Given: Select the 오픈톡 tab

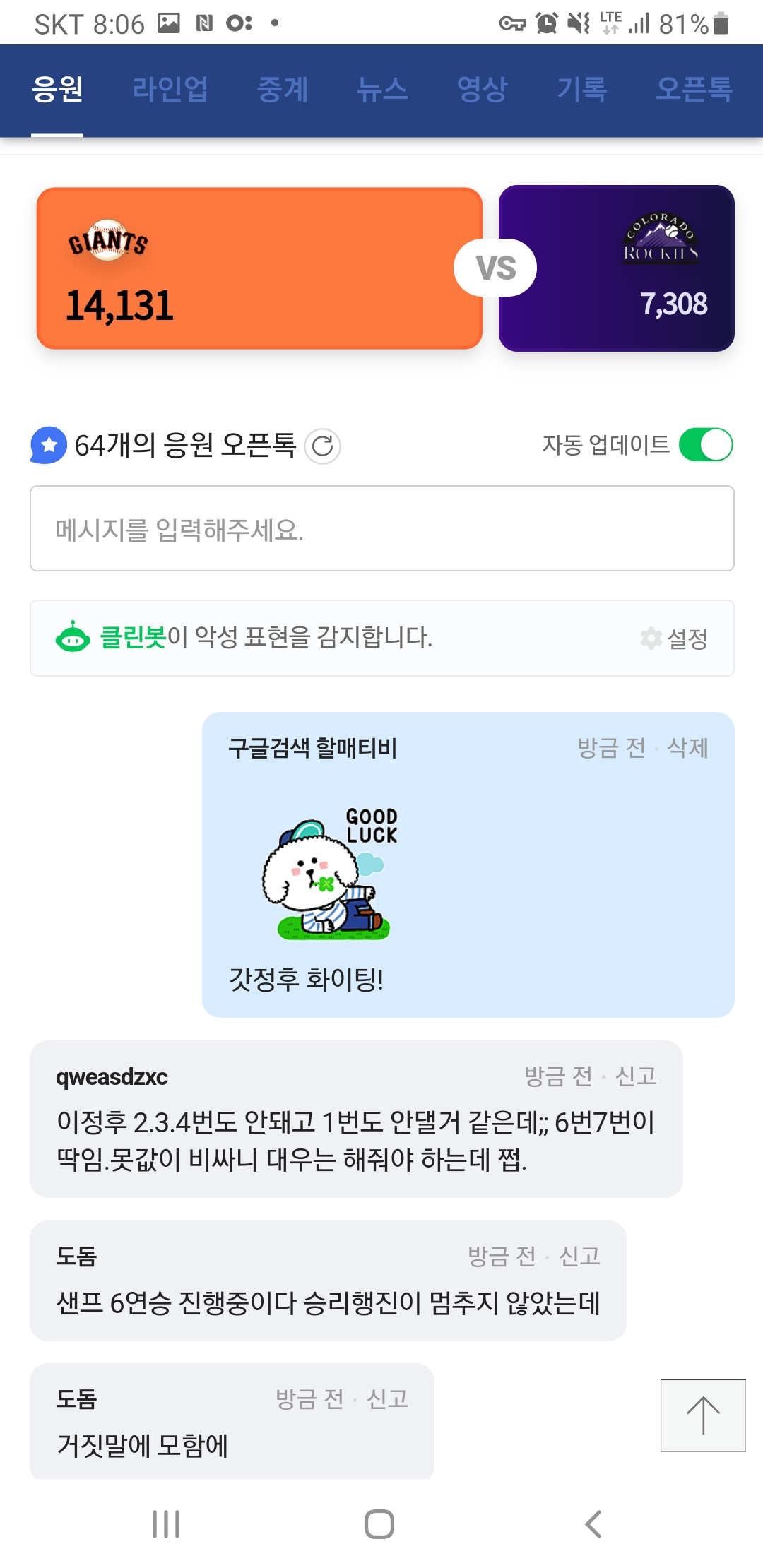Looking at the screenshot, I should point(694,90).
